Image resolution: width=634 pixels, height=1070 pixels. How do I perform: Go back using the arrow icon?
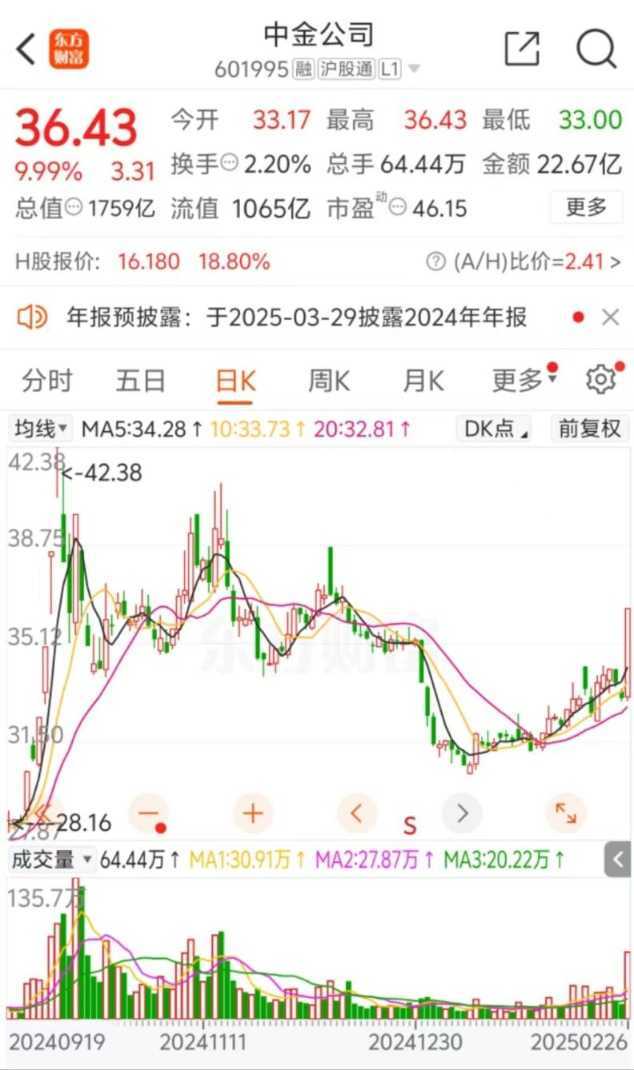(27, 48)
